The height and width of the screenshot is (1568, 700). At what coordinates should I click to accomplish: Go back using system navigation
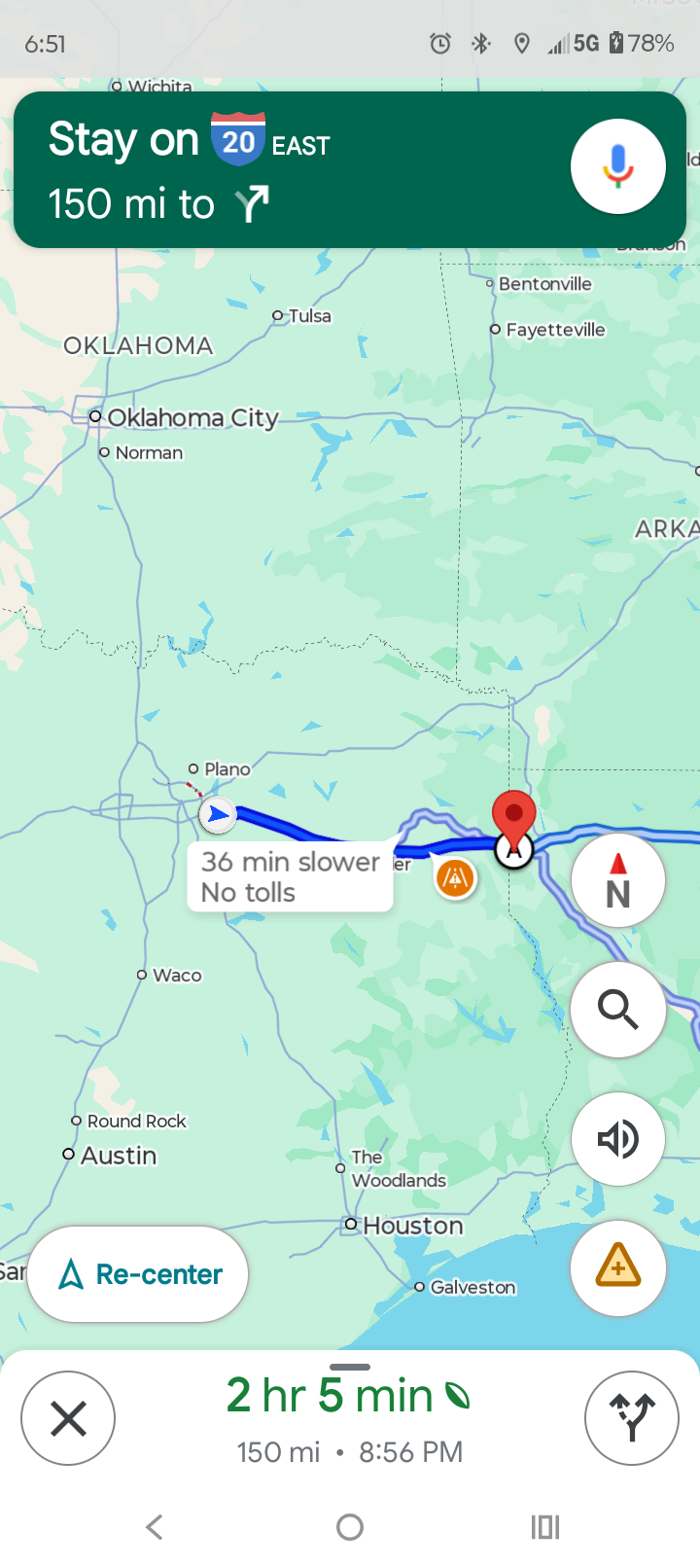(x=154, y=1527)
